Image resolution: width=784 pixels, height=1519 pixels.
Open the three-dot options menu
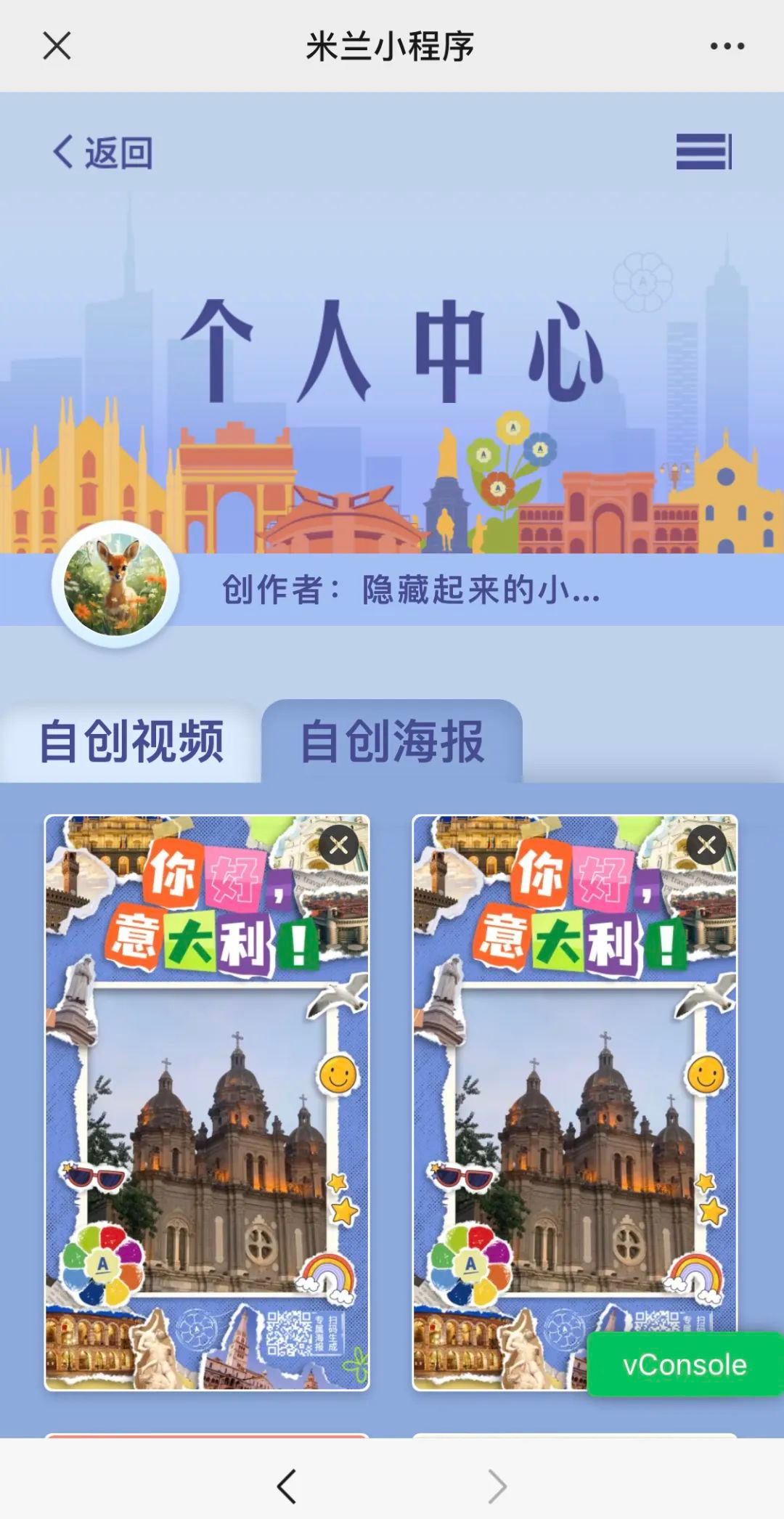(x=727, y=46)
